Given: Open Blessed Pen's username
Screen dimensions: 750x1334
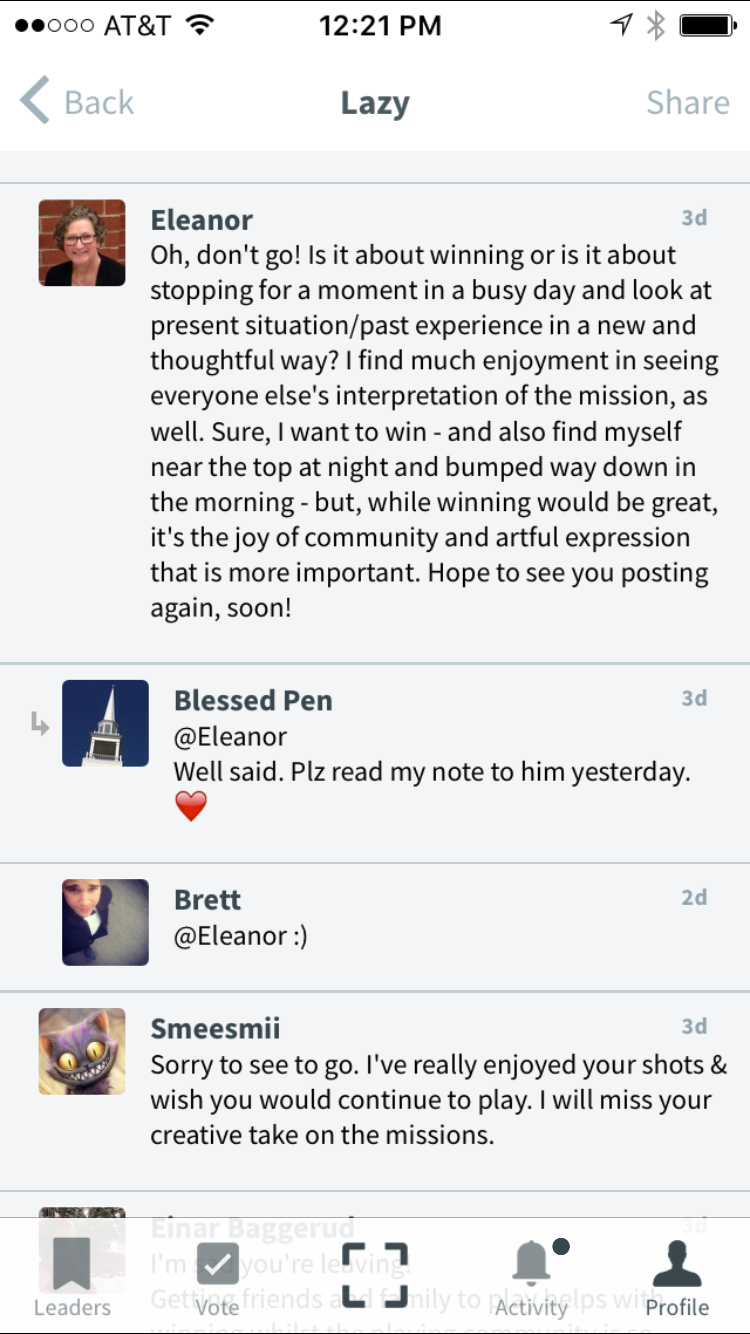Looking at the screenshot, I should (253, 700).
